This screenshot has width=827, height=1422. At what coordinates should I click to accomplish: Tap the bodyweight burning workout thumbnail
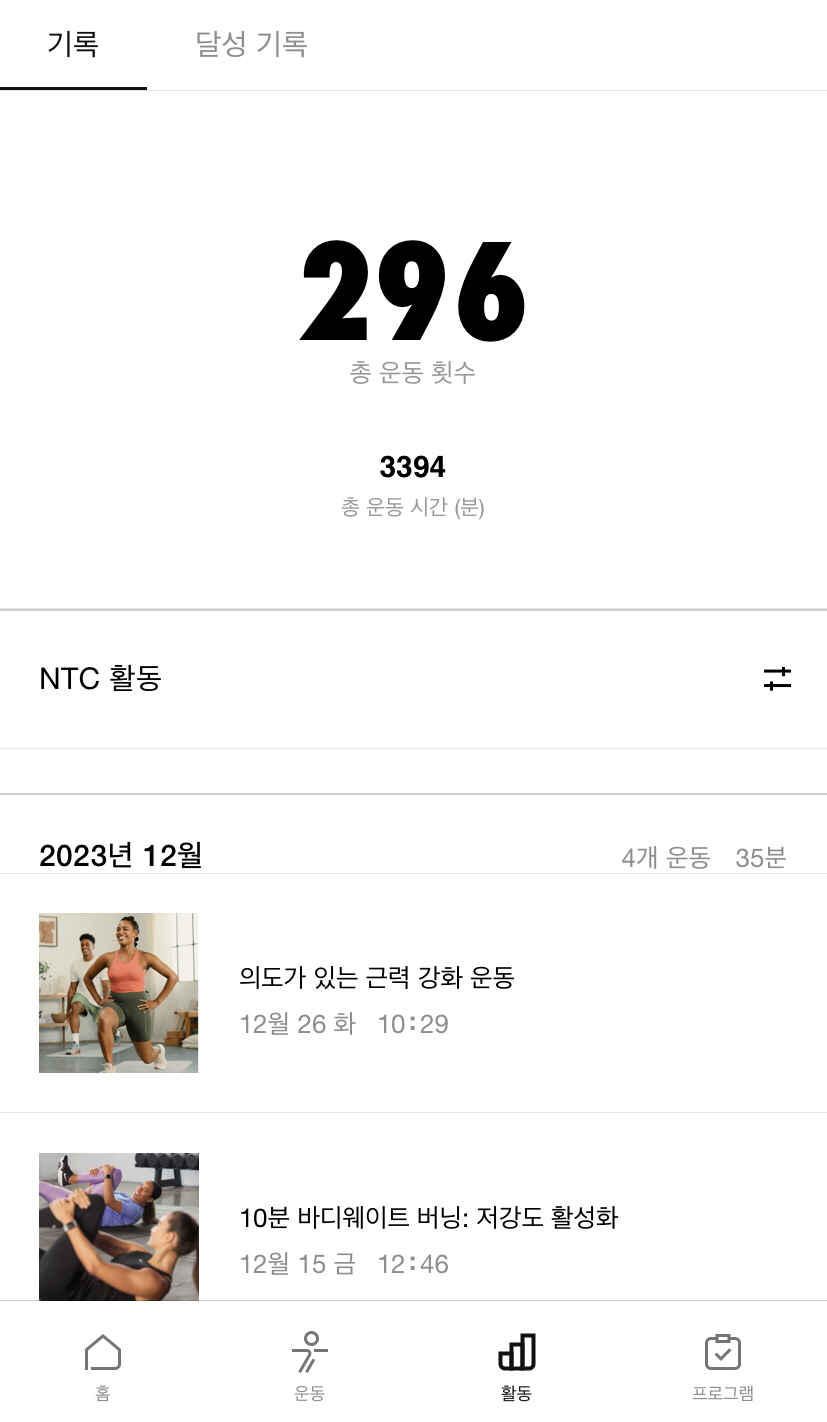pos(118,1226)
